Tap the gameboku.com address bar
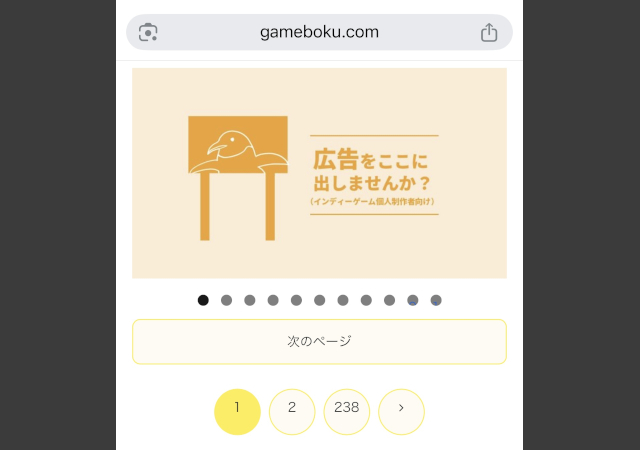The image size is (640, 450). pos(319,32)
